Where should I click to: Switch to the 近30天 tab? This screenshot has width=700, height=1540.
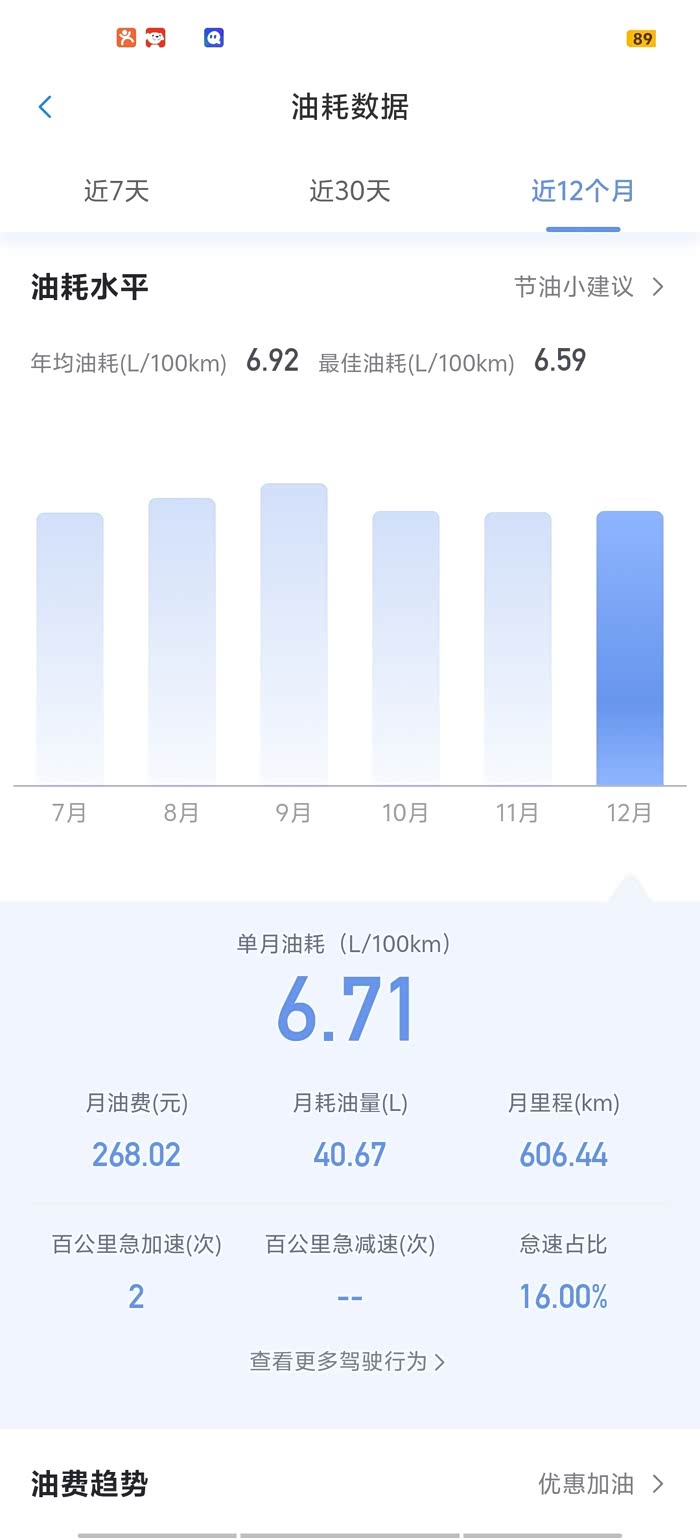[349, 191]
